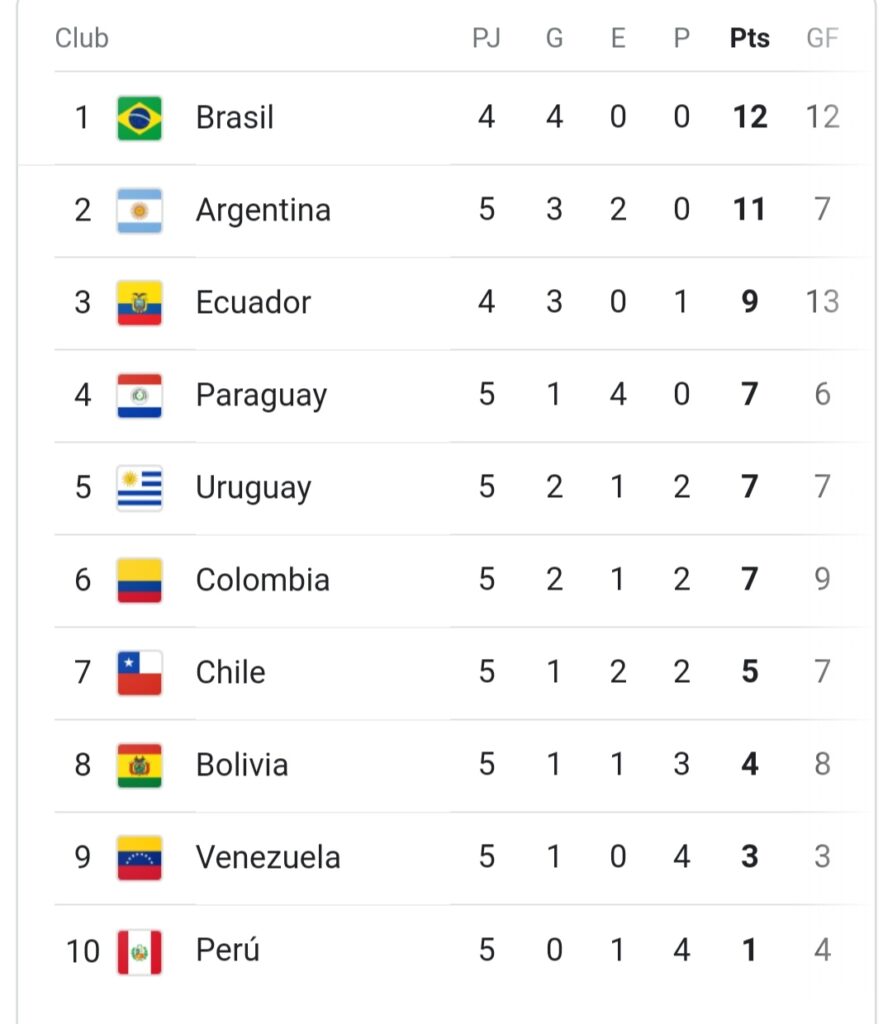
Task: Open Ecuador's team details
Action: tap(253, 302)
